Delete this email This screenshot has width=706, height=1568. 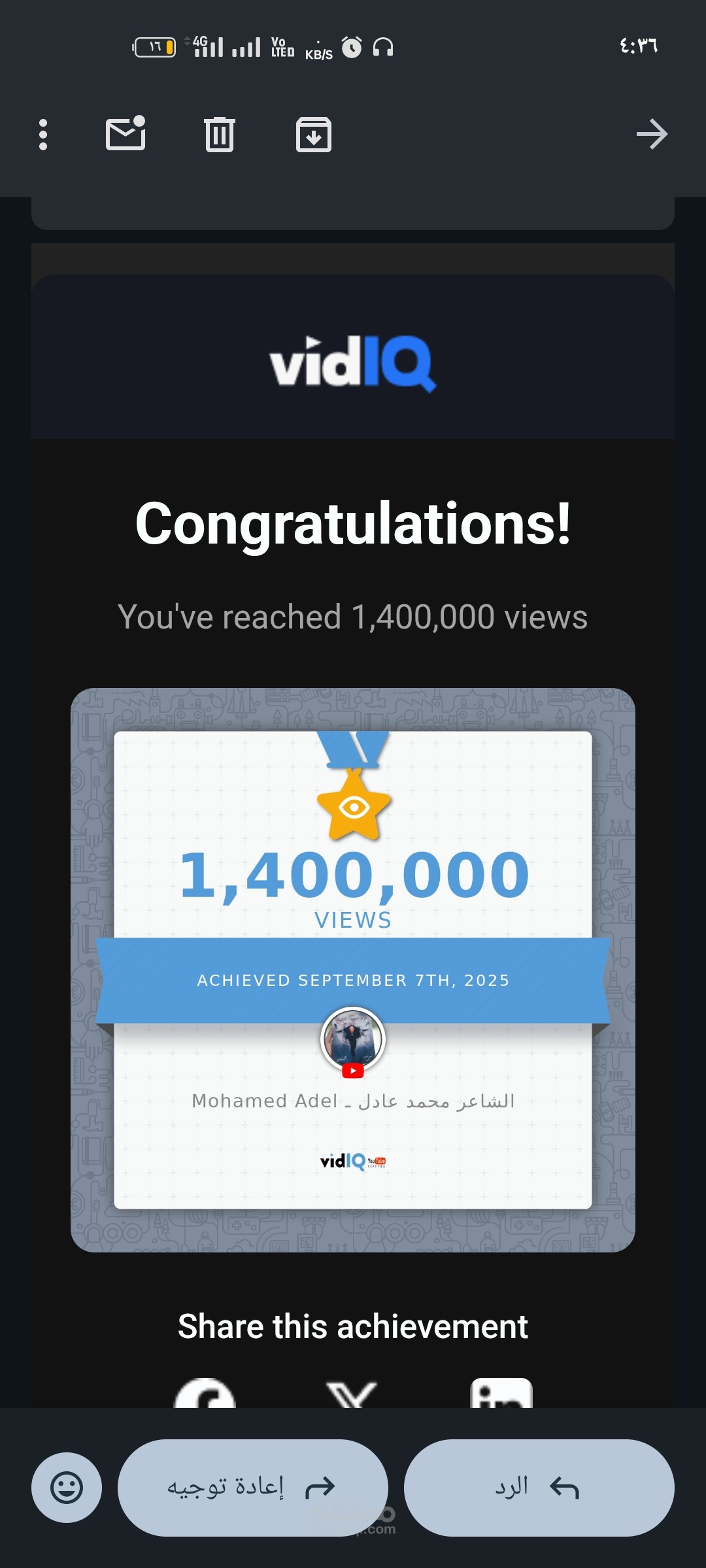219,135
